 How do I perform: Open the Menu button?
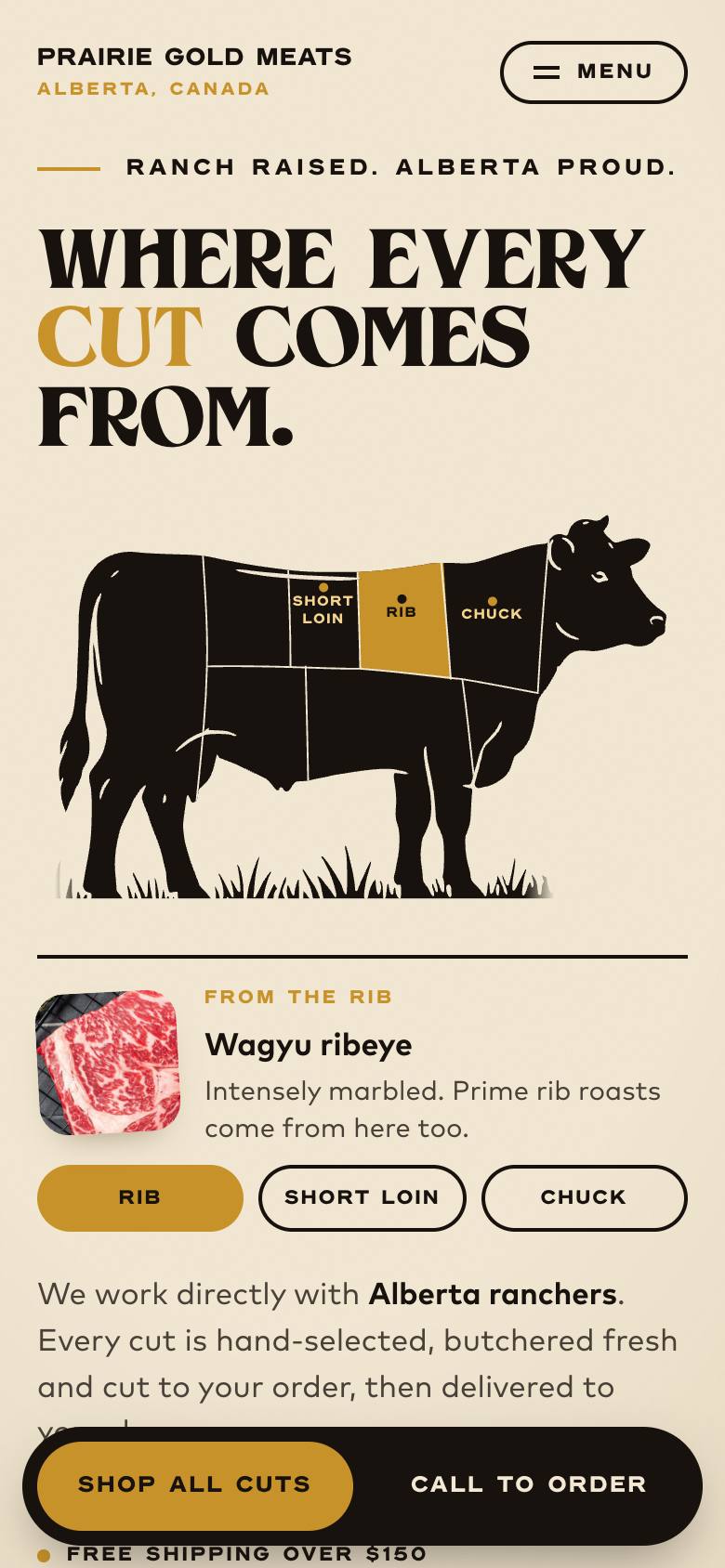pyautogui.click(x=593, y=72)
